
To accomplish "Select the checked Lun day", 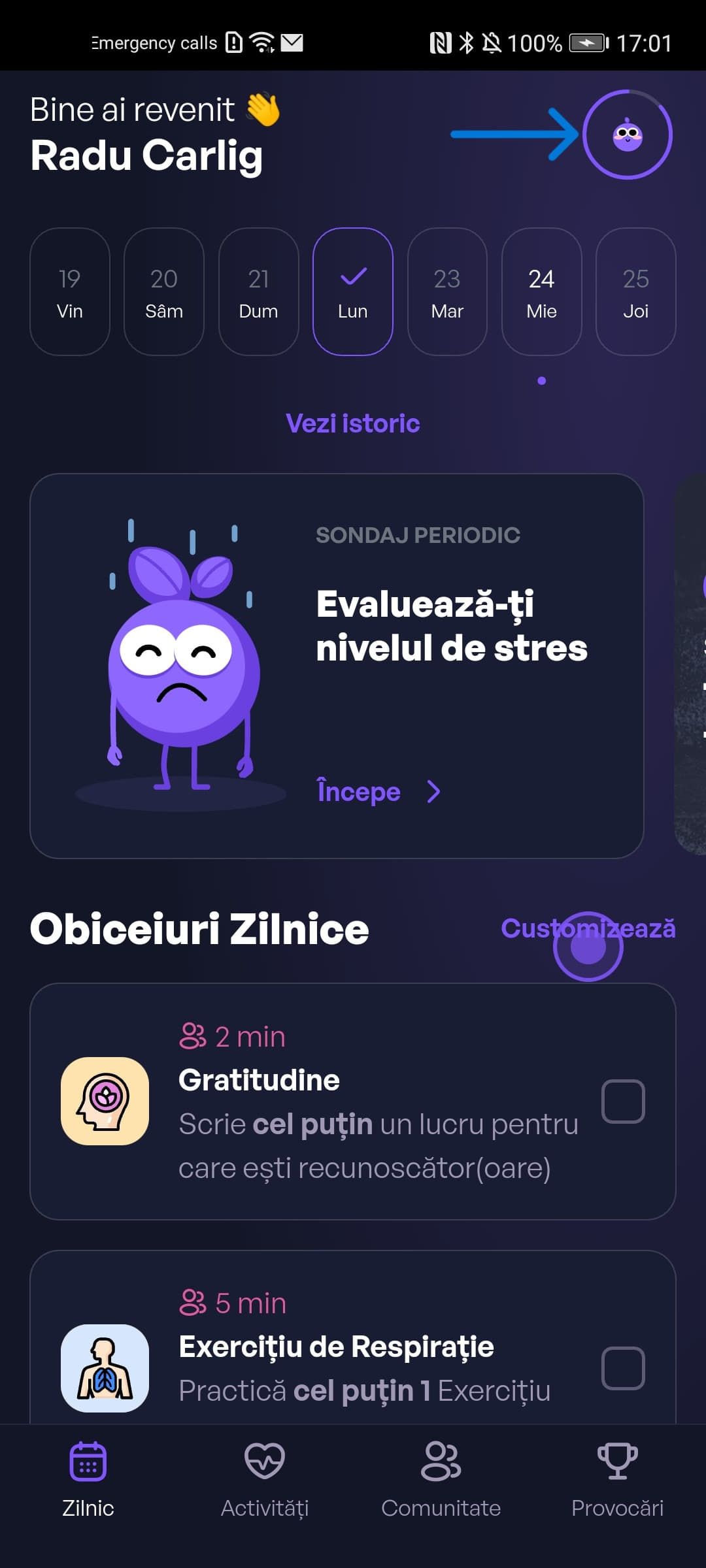I will click(353, 292).
